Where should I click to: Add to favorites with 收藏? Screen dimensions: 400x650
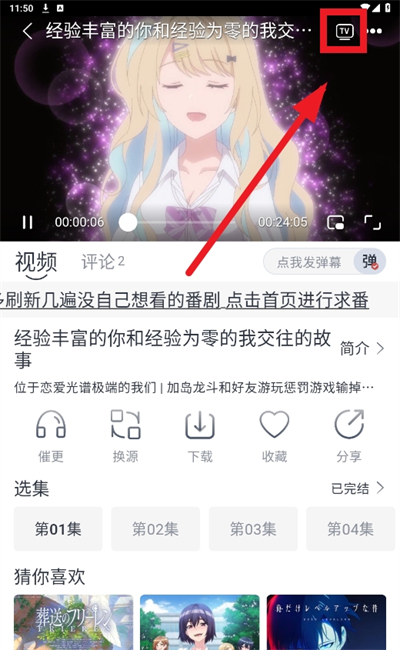tap(274, 436)
